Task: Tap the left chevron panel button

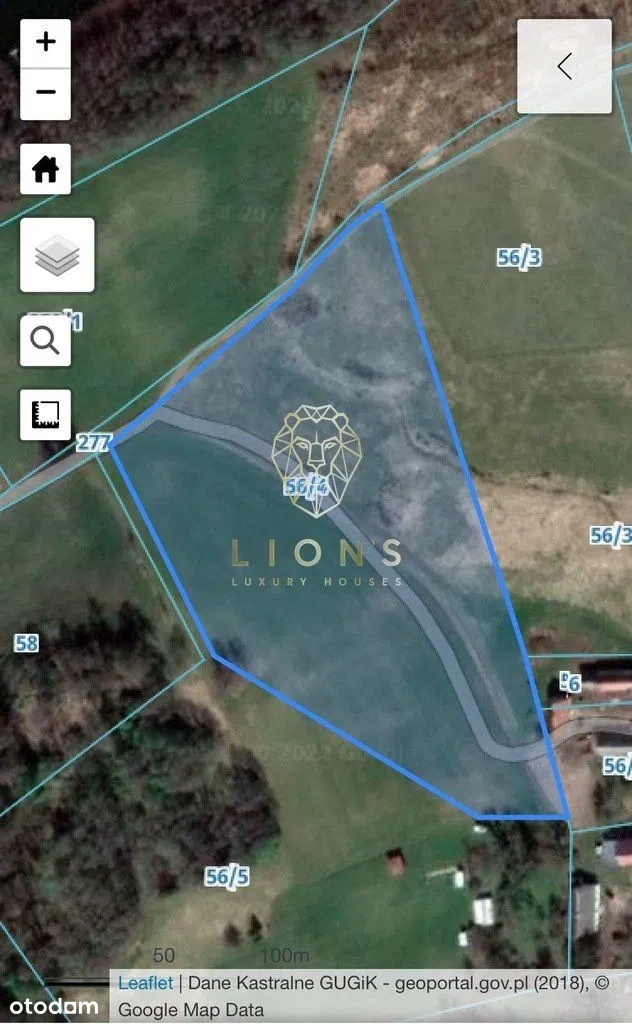Action: 564,66
